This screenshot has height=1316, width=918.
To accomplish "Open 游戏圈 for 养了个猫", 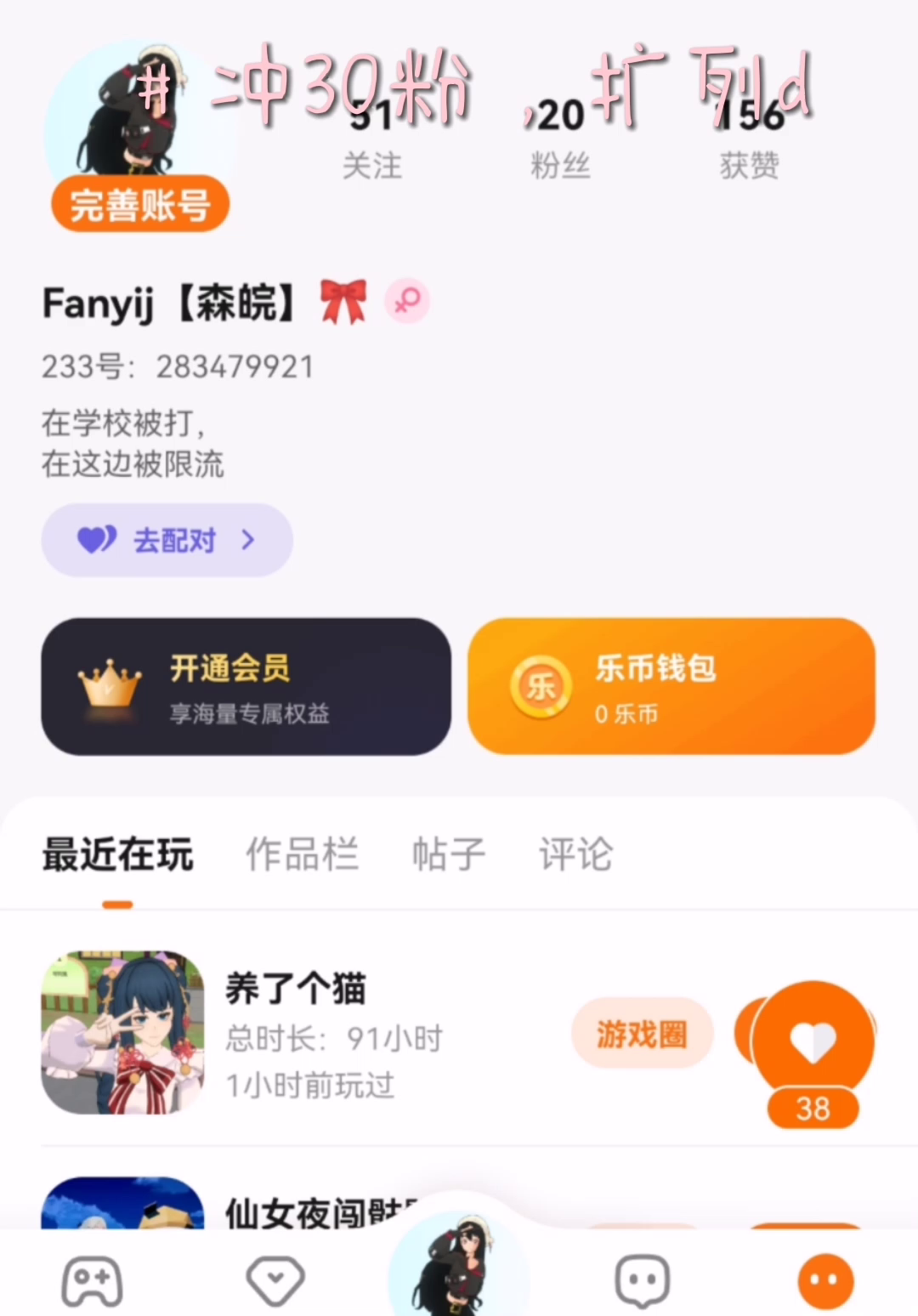I will (x=642, y=1034).
